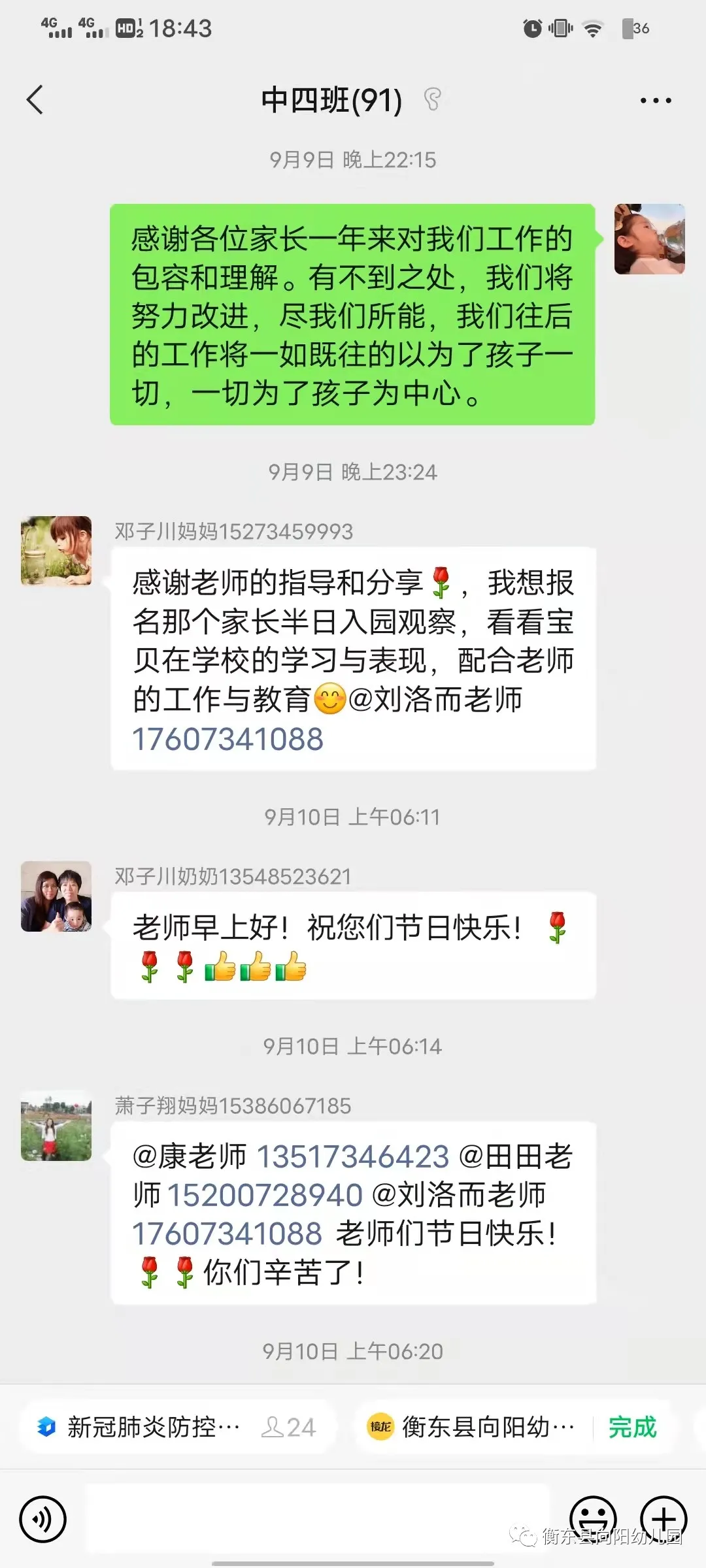The height and width of the screenshot is (1568, 706).
Task: Tap 17607341088 in 邓子川妈妈's message
Action: click(x=228, y=740)
